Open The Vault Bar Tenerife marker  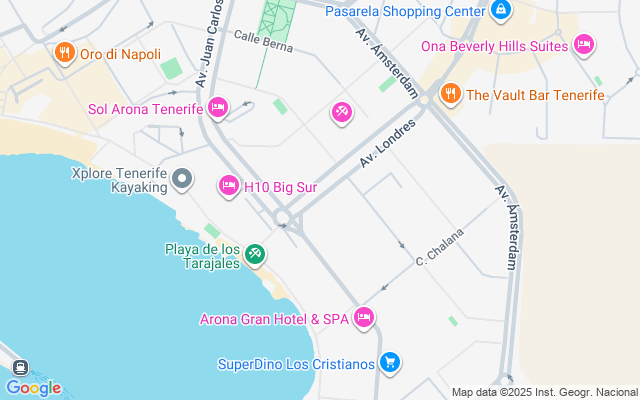pyautogui.click(x=449, y=95)
